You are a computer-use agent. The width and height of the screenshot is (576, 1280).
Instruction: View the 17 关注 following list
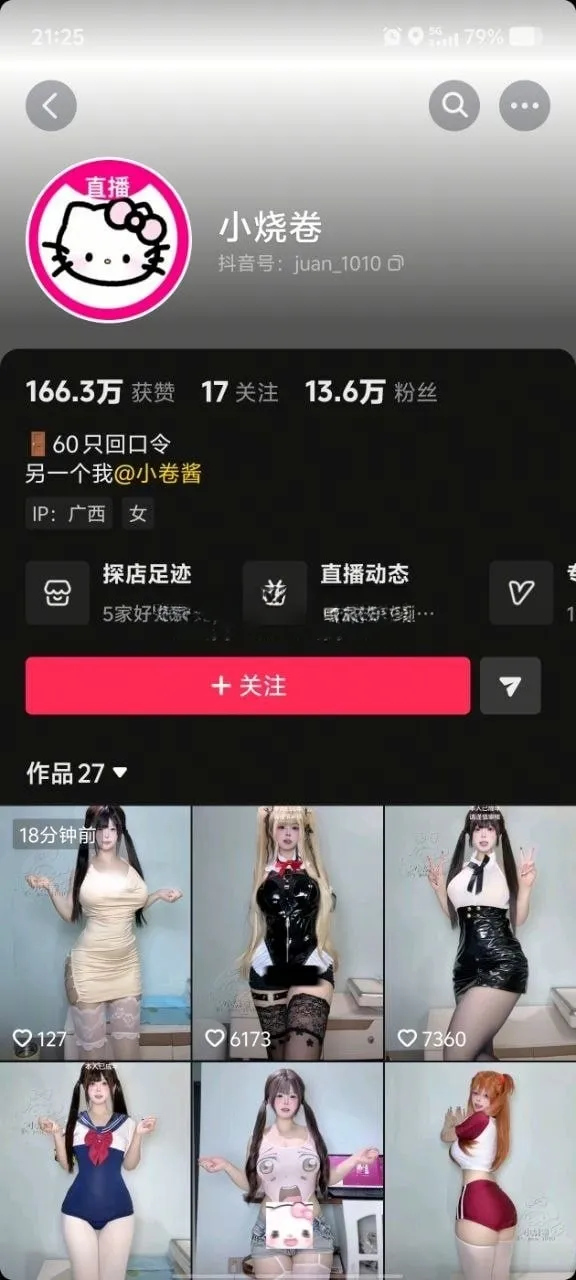click(x=240, y=392)
